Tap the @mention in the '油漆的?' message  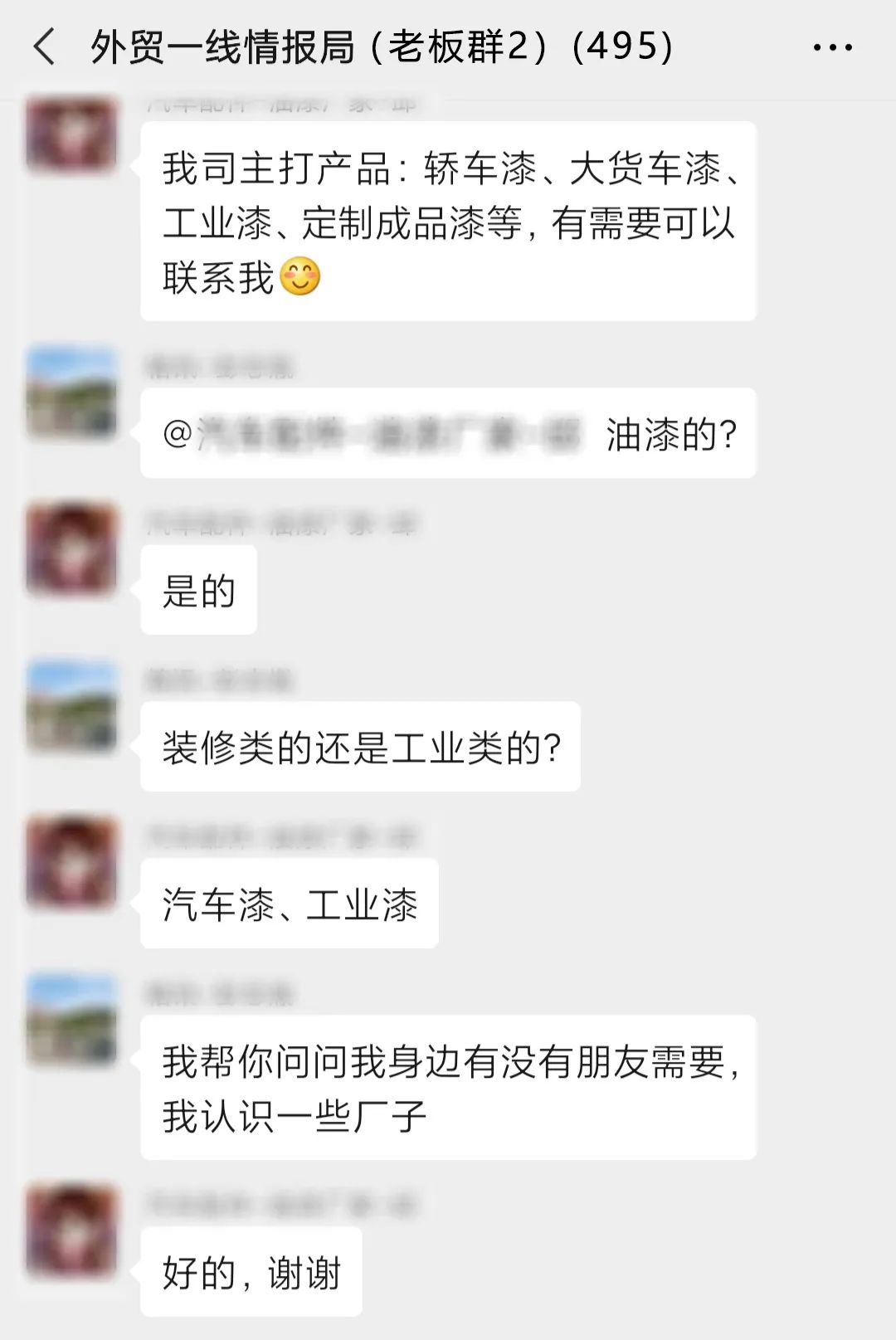tap(373, 431)
